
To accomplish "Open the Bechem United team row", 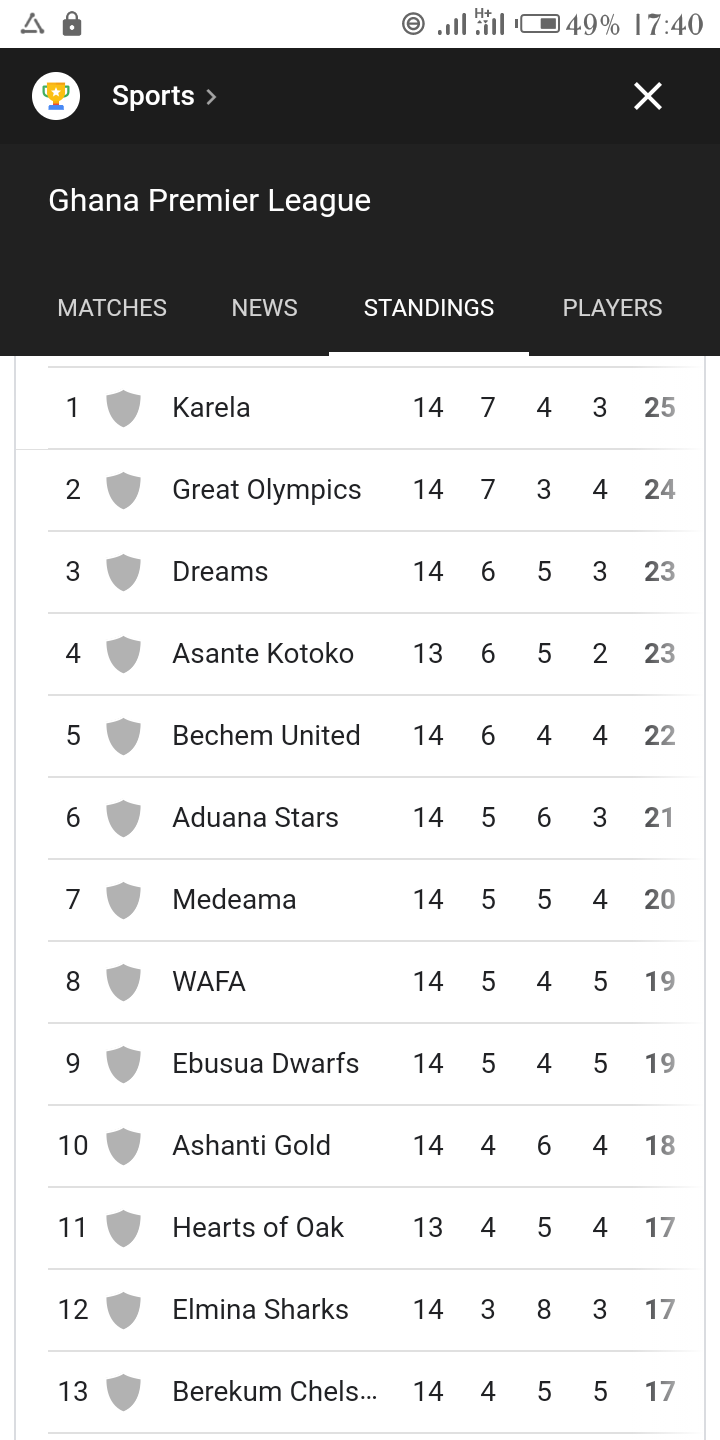I will (x=374, y=736).
